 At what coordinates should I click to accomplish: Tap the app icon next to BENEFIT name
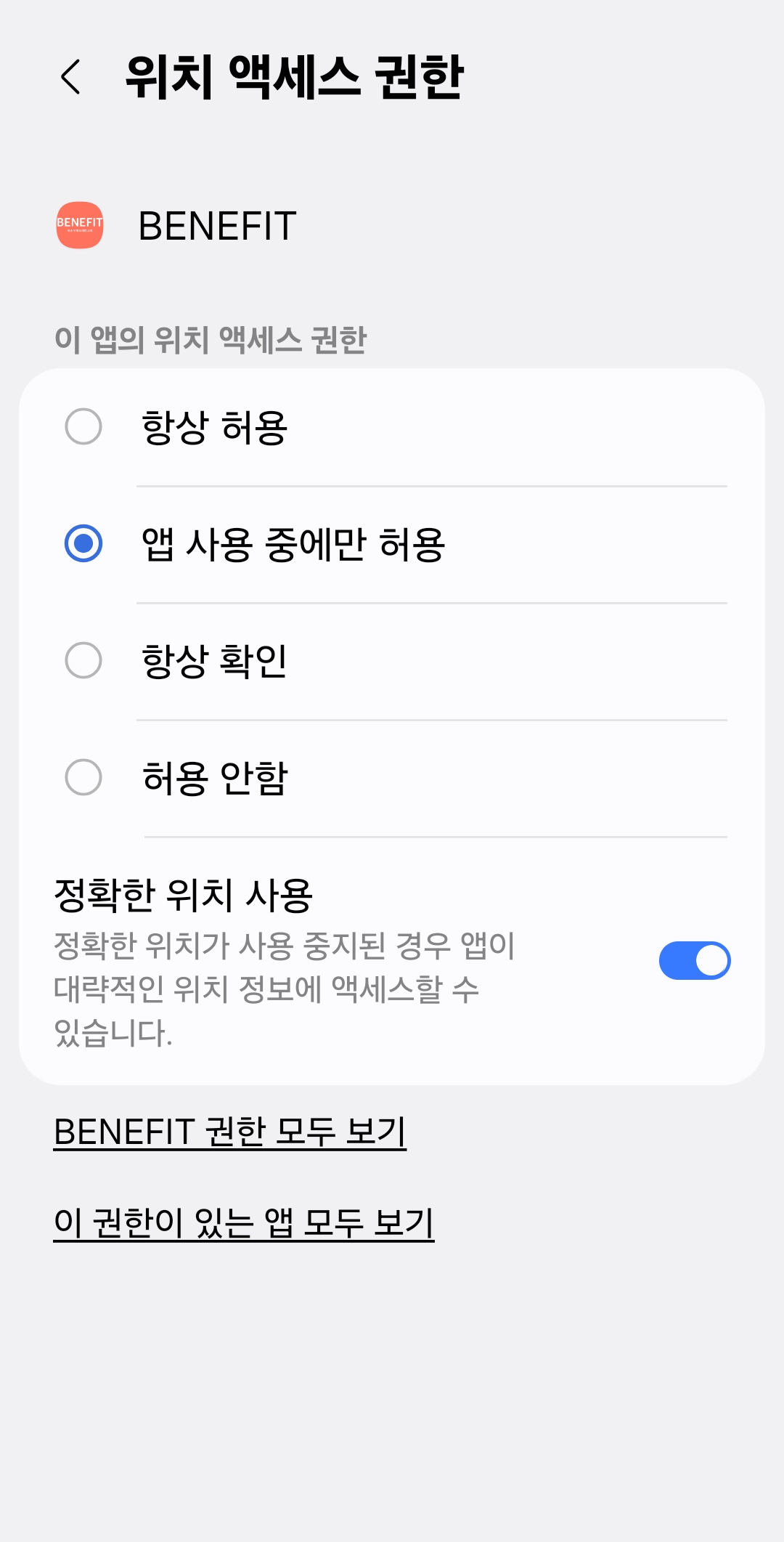[x=80, y=225]
